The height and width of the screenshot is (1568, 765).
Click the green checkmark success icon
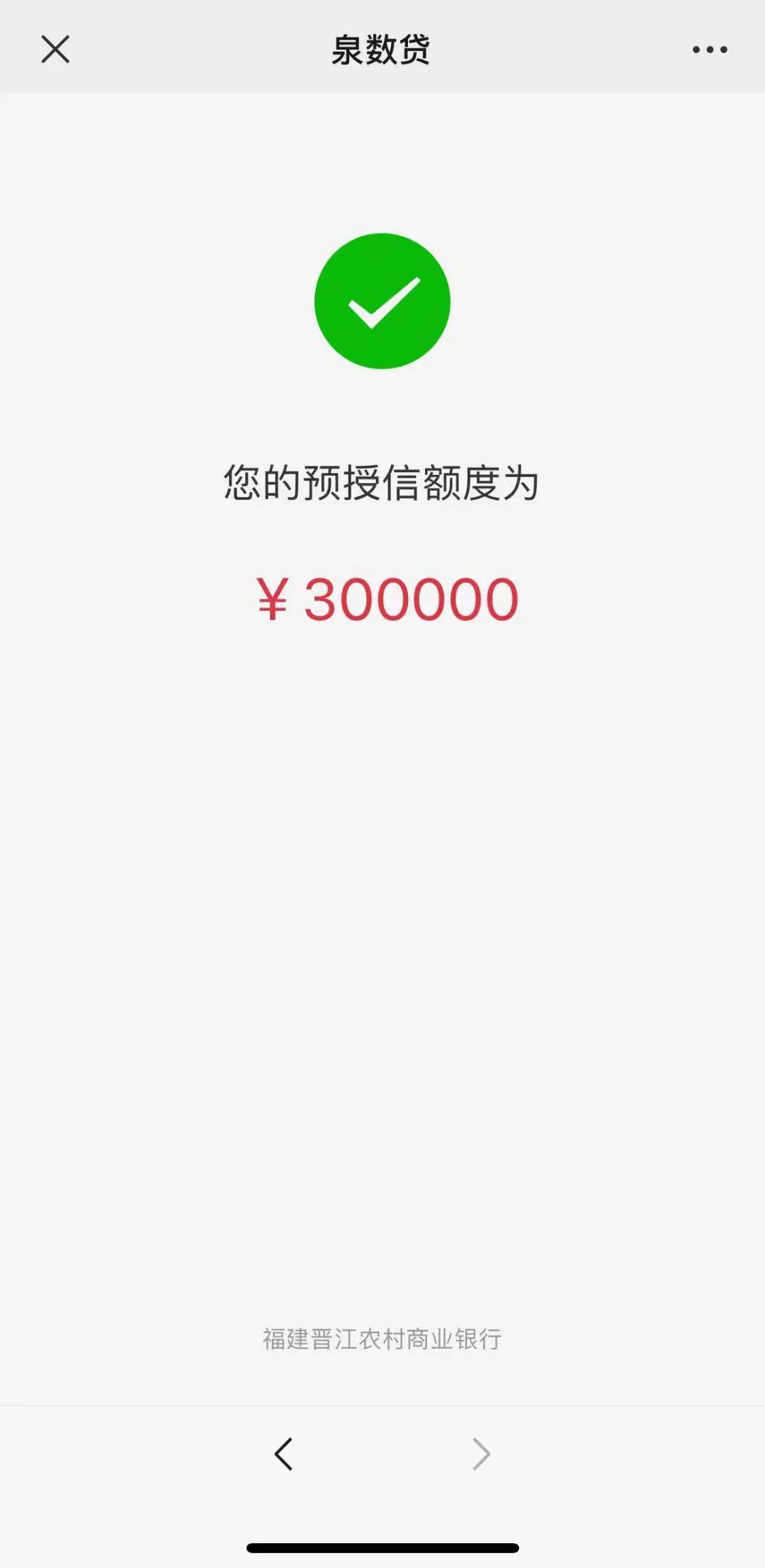pyautogui.click(x=382, y=303)
